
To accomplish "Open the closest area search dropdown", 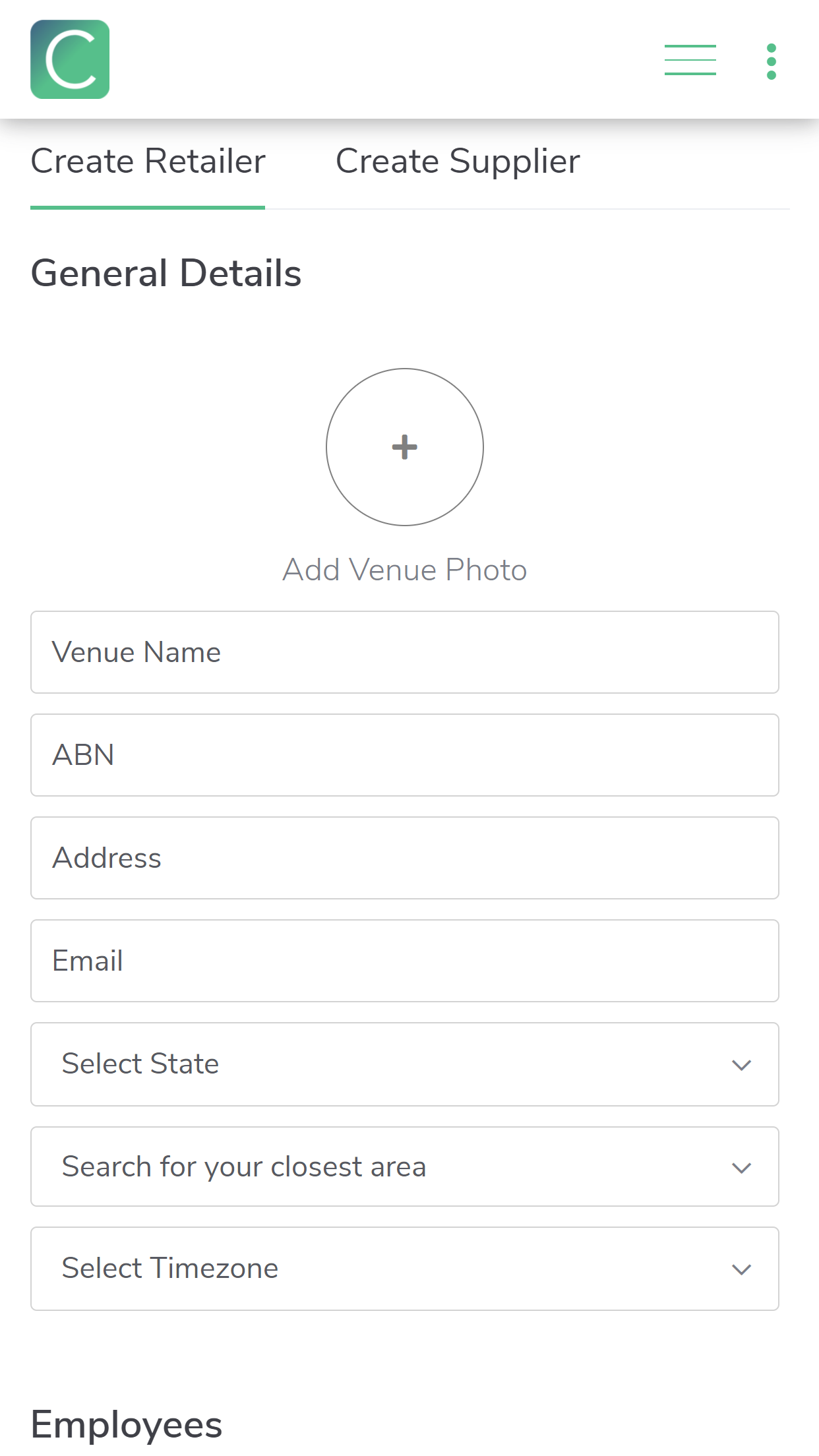I will click(x=405, y=1167).
